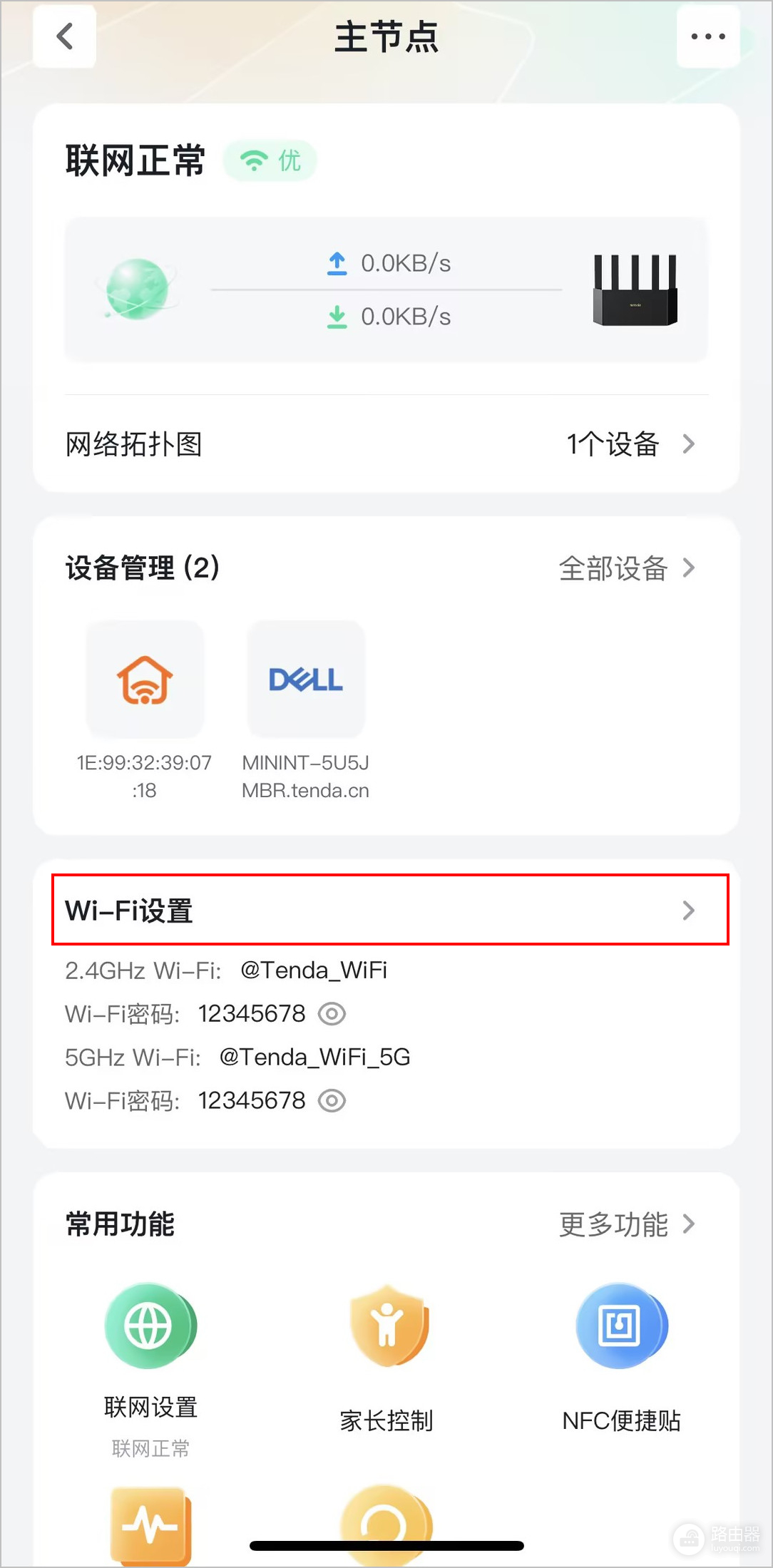This screenshot has height=1568, width=773.
Task: Open the three-dot overflow menu
Action: pyautogui.click(x=707, y=36)
